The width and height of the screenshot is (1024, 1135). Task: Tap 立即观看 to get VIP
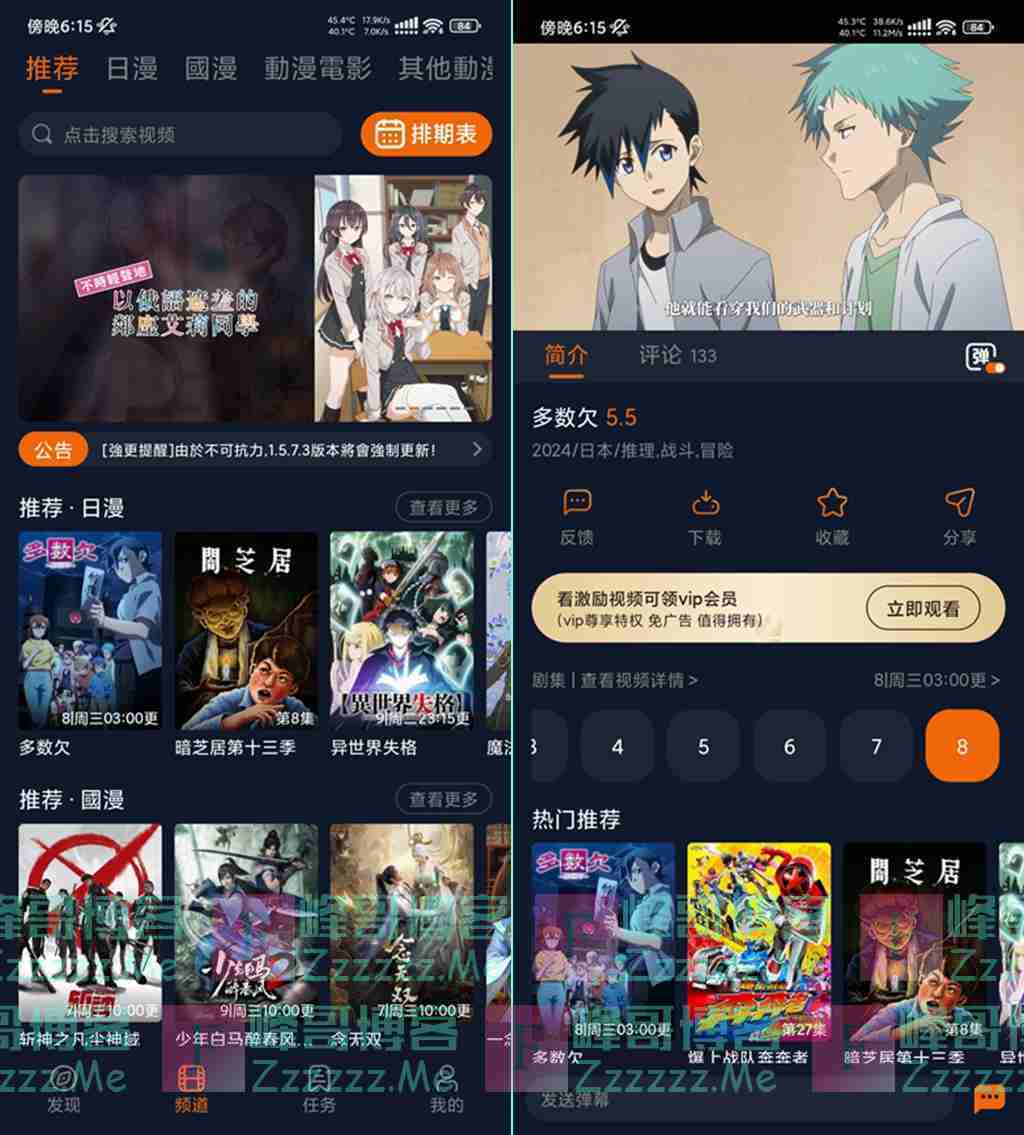pyautogui.click(x=922, y=608)
